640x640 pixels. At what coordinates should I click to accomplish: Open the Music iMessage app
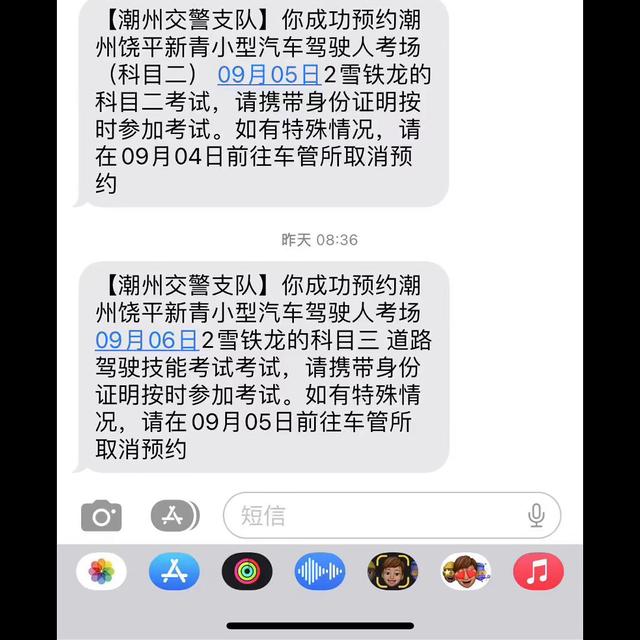coord(539,571)
